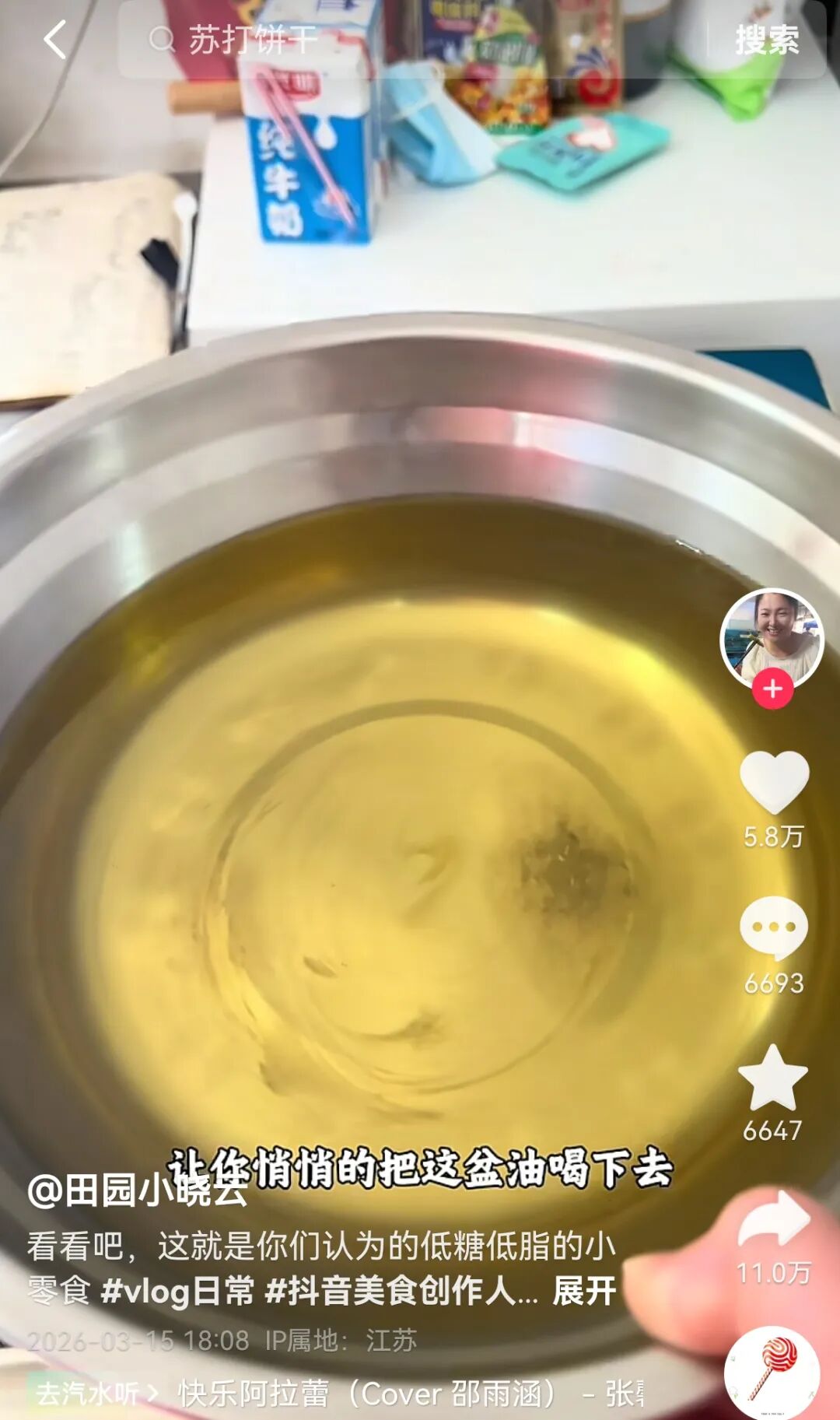Open the search field showing 苏打饼干
Image resolution: width=840 pixels, height=1420 pixels.
click(x=404, y=40)
